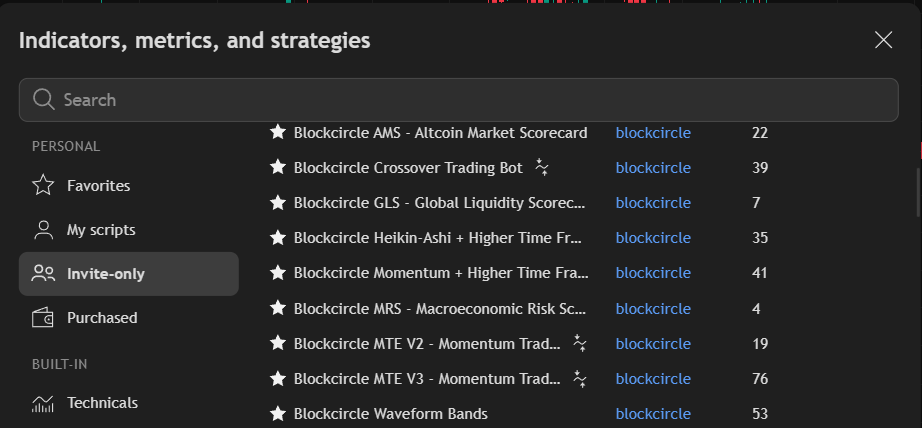Open blockcircle author link beside Blockcircle Momentum
The height and width of the screenshot is (428, 922).
point(653,273)
